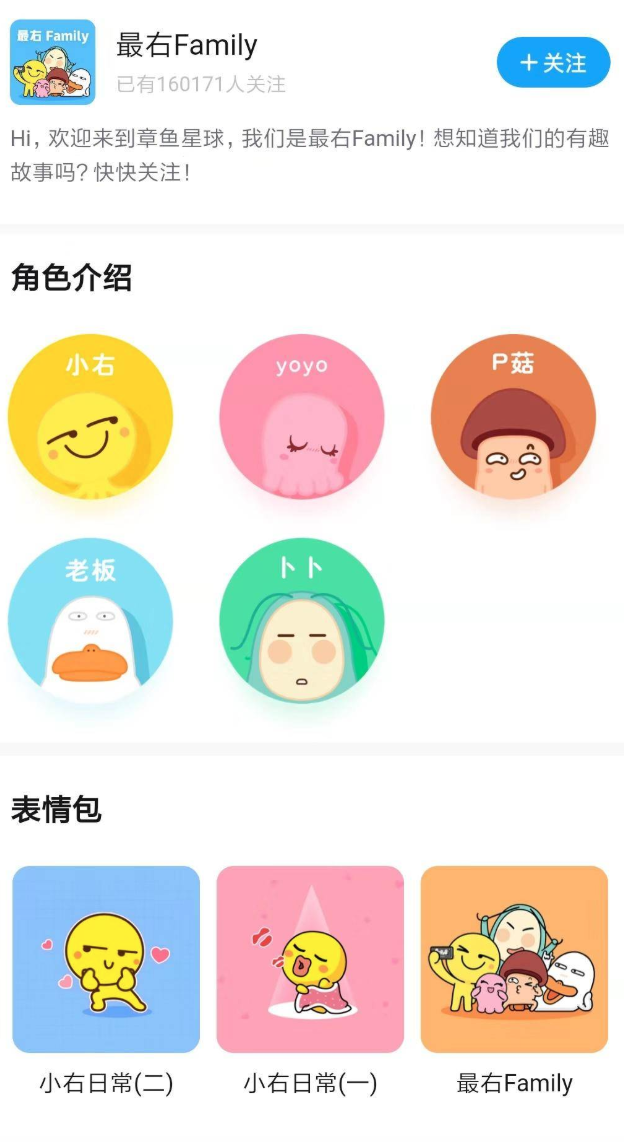Select the P菇 mushroom character
624x1142 pixels.
tap(513, 417)
